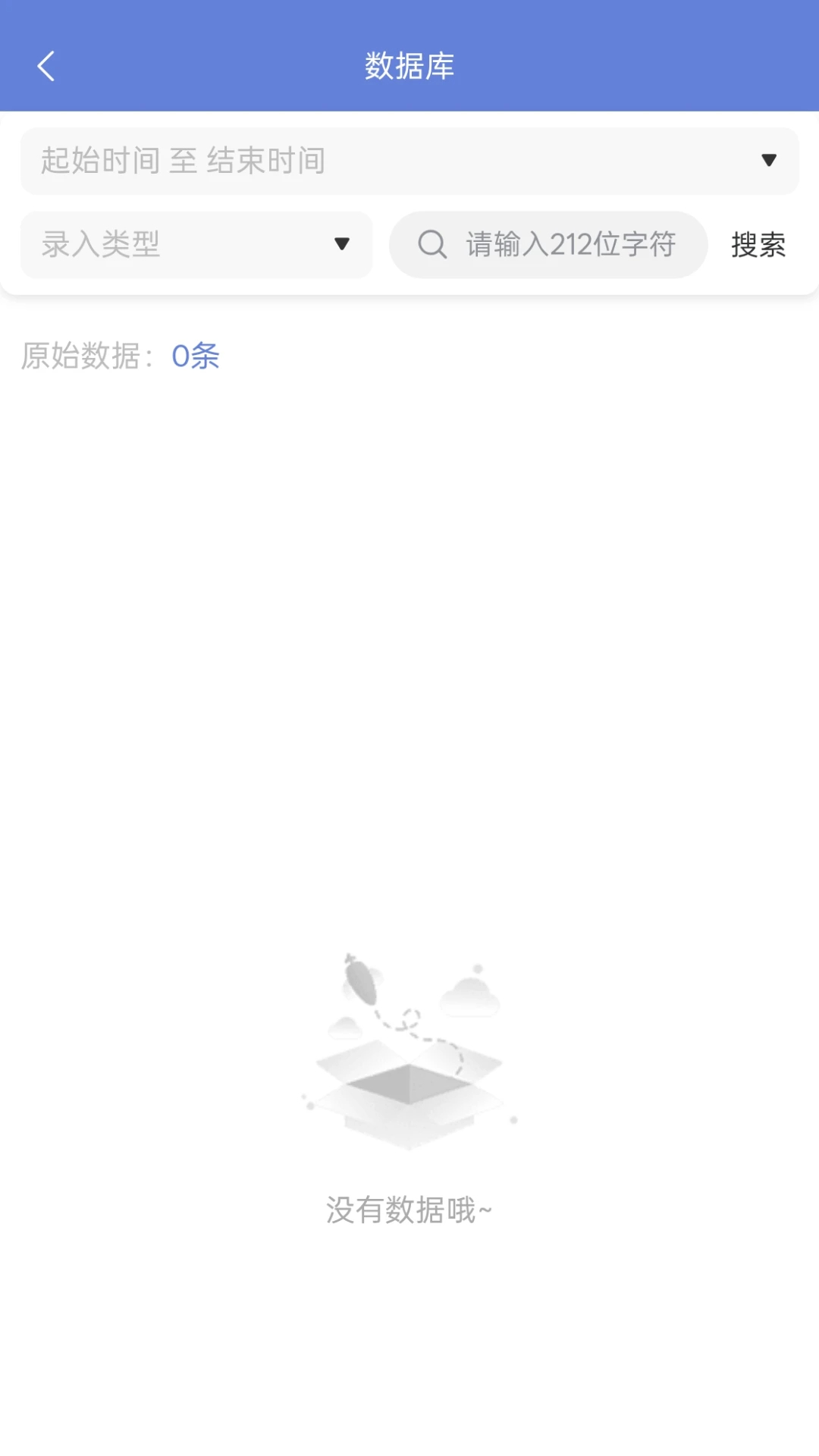Focus the 请输入212位字符 search field
819x1456 pixels.
click(x=569, y=244)
